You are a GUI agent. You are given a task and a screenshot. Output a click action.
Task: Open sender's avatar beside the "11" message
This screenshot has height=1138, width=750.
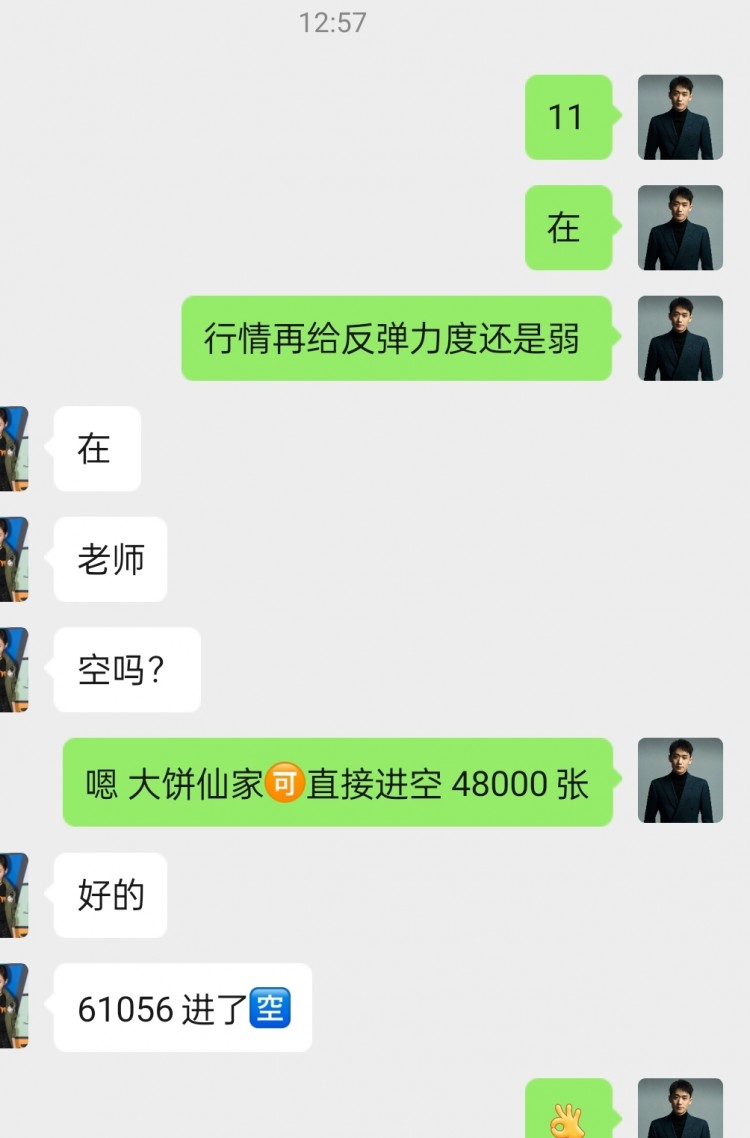(x=680, y=117)
